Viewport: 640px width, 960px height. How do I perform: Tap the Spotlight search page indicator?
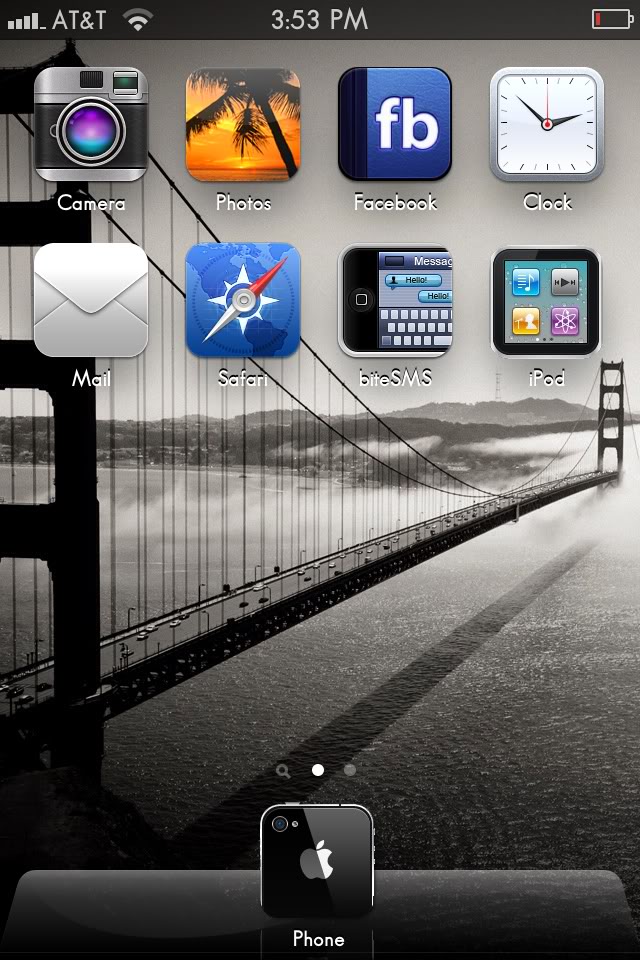coord(284,771)
